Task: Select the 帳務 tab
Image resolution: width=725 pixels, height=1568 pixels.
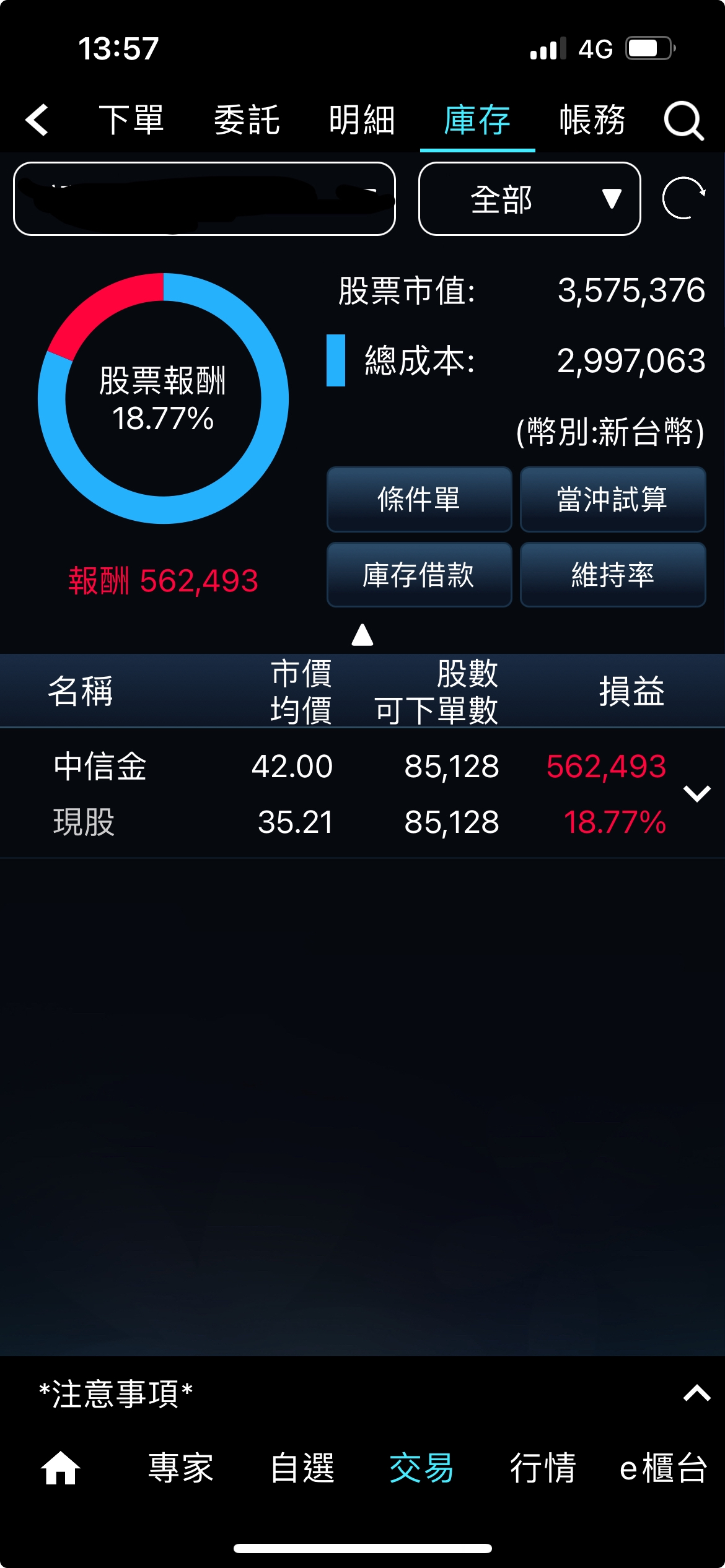Action: pos(592,120)
